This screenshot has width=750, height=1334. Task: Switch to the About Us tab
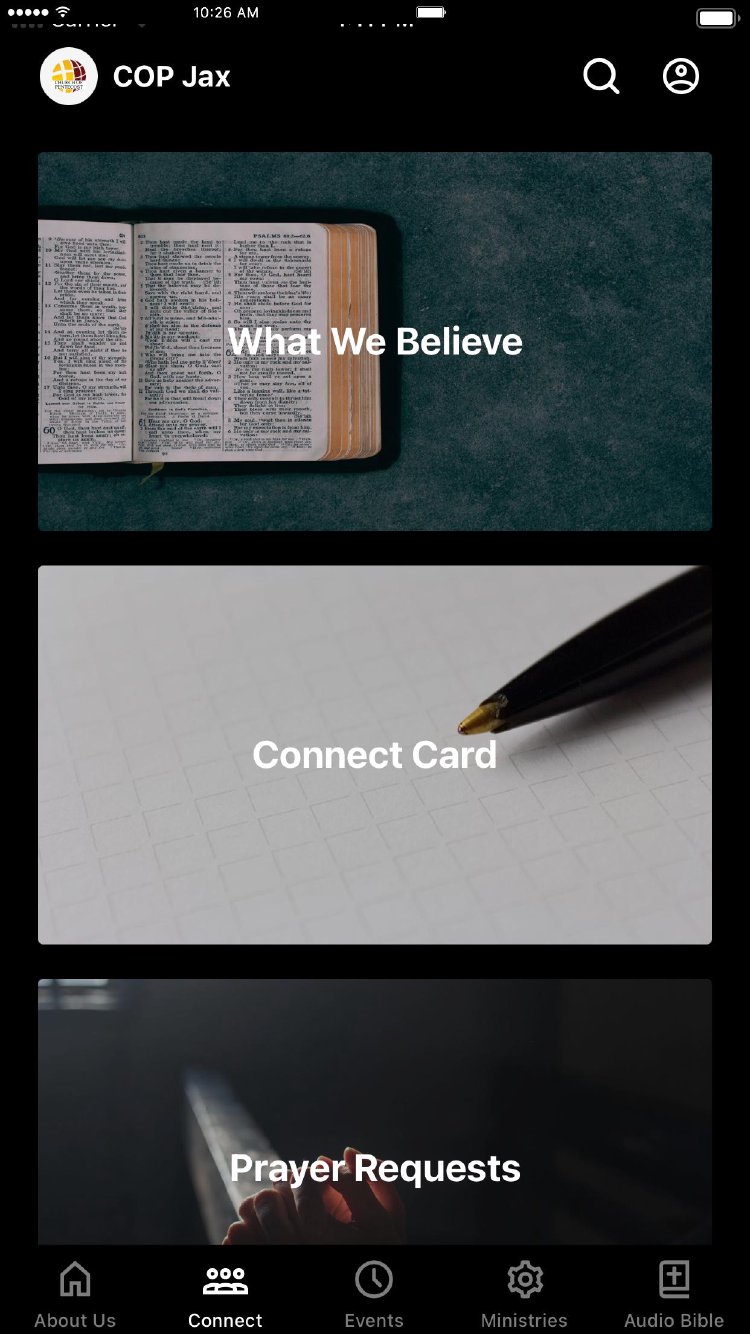pyautogui.click(x=75, y=1294)
